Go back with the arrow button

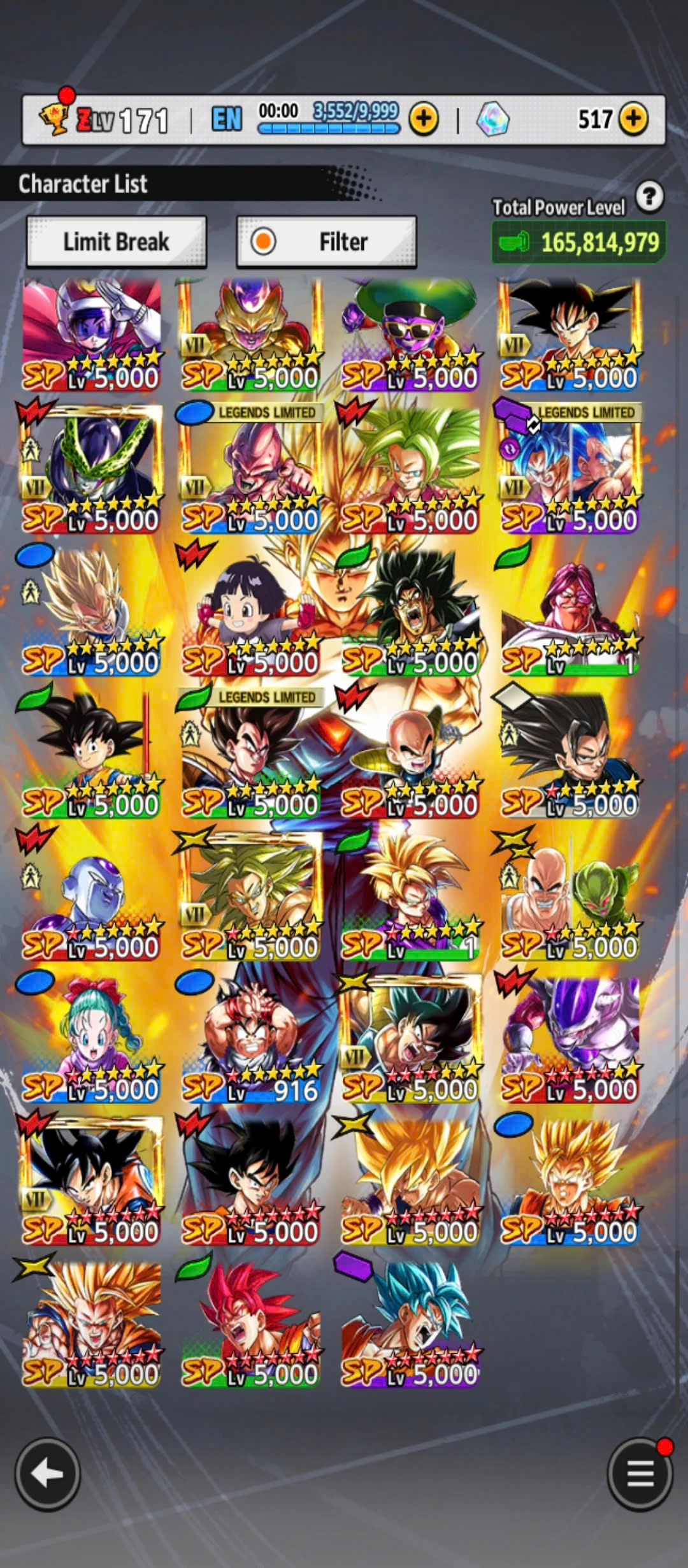click(x=47, y=1474)
